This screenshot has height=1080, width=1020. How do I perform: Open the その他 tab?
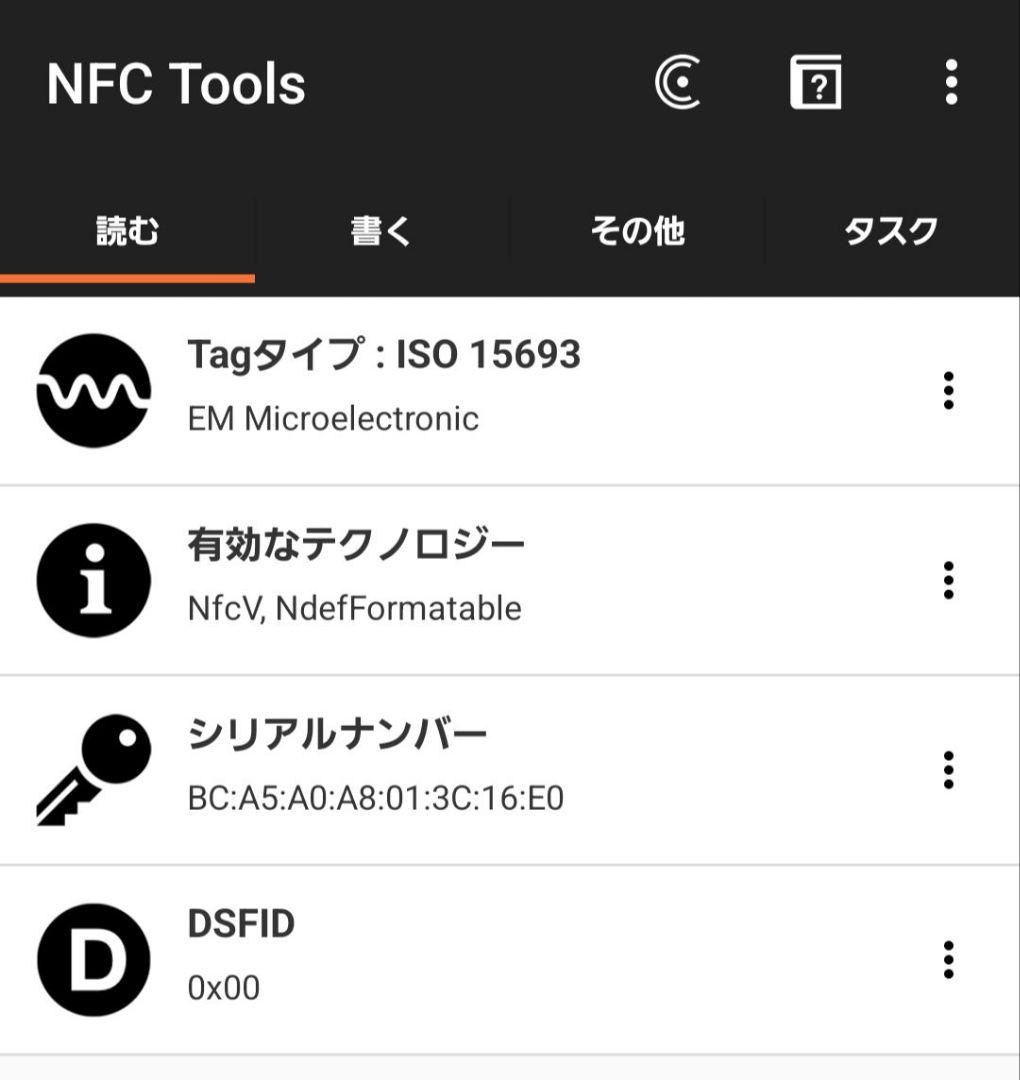pos(638,230)
